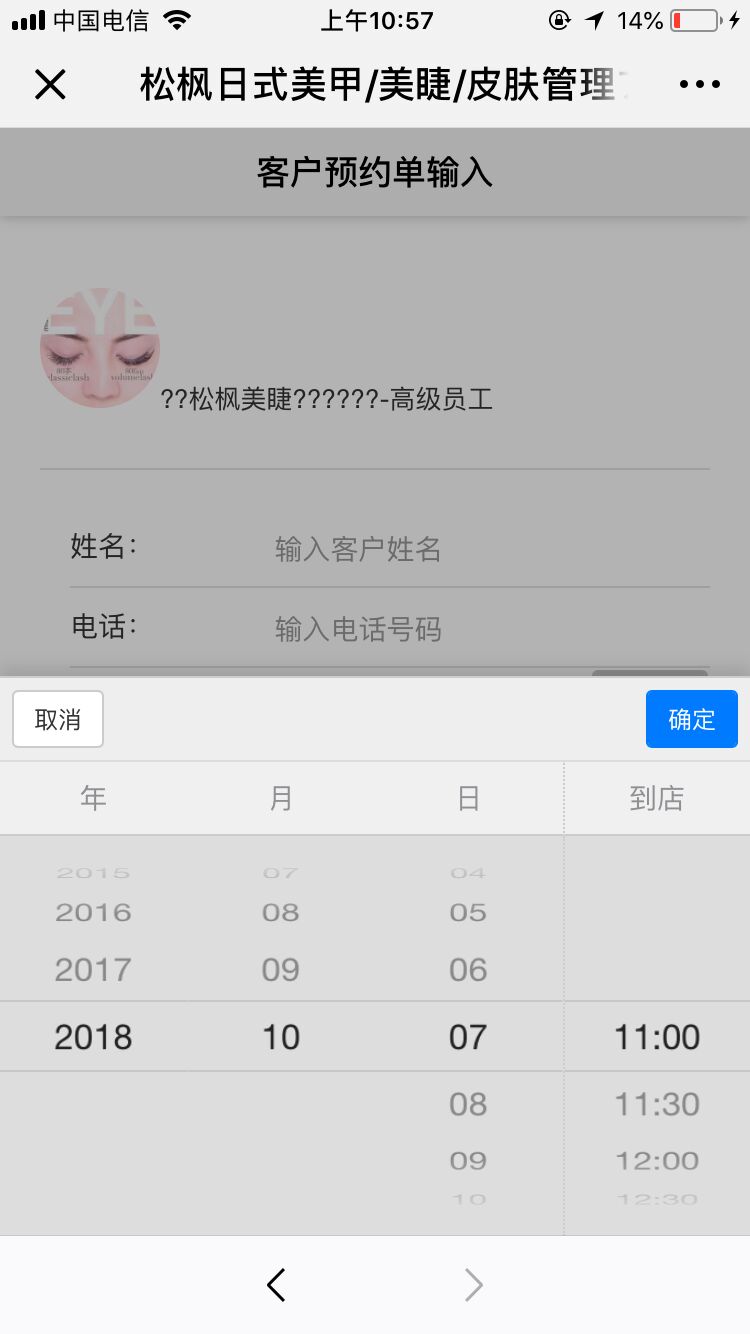The image size is (750, 1334).
Task: Pick day 08 in the picker
Action: click(468, 1104)
